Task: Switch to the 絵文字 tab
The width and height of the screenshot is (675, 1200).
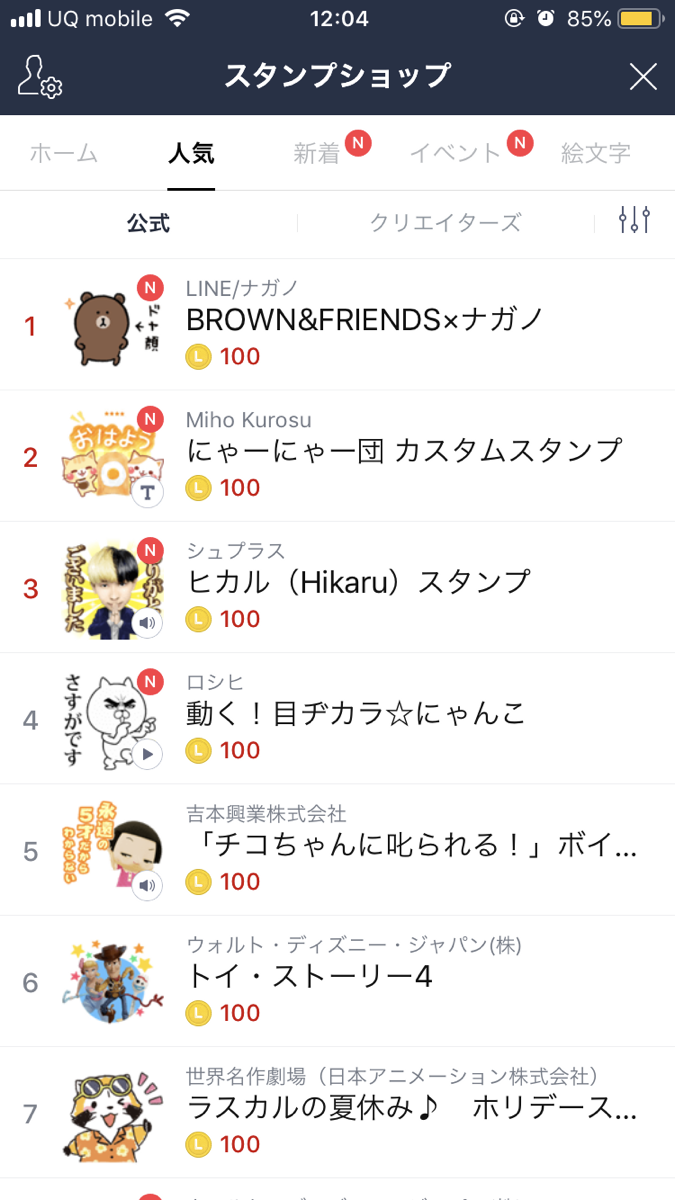Action: click(596, 153)
